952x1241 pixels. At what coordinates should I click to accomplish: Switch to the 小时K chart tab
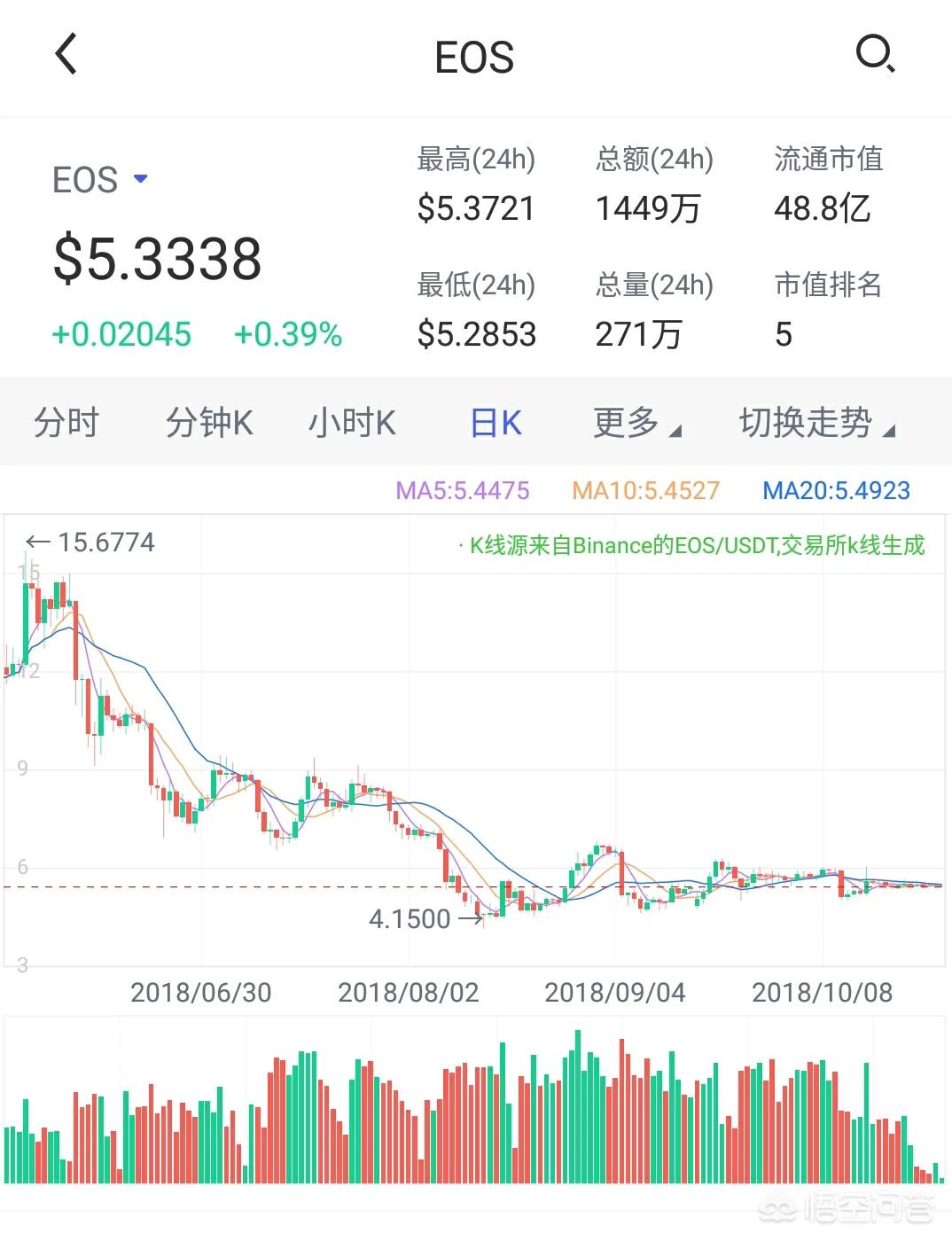click(x=351, y=423)
